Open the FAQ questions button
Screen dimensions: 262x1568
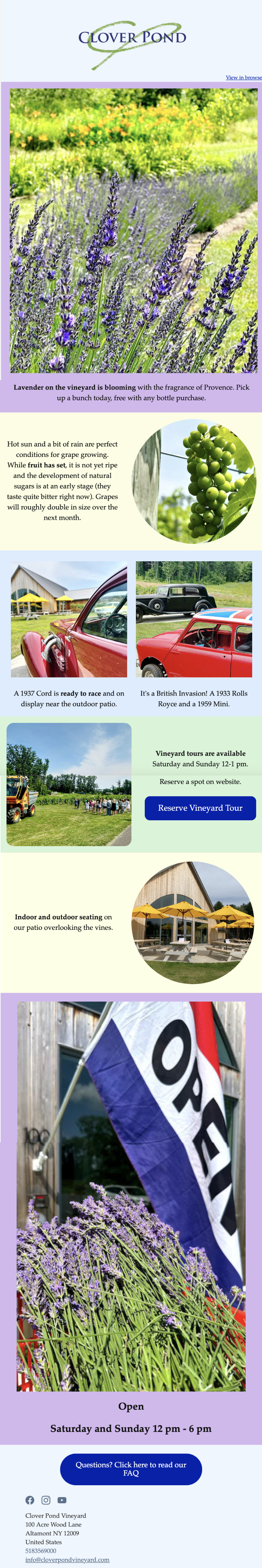click(x=130, y=1469)
